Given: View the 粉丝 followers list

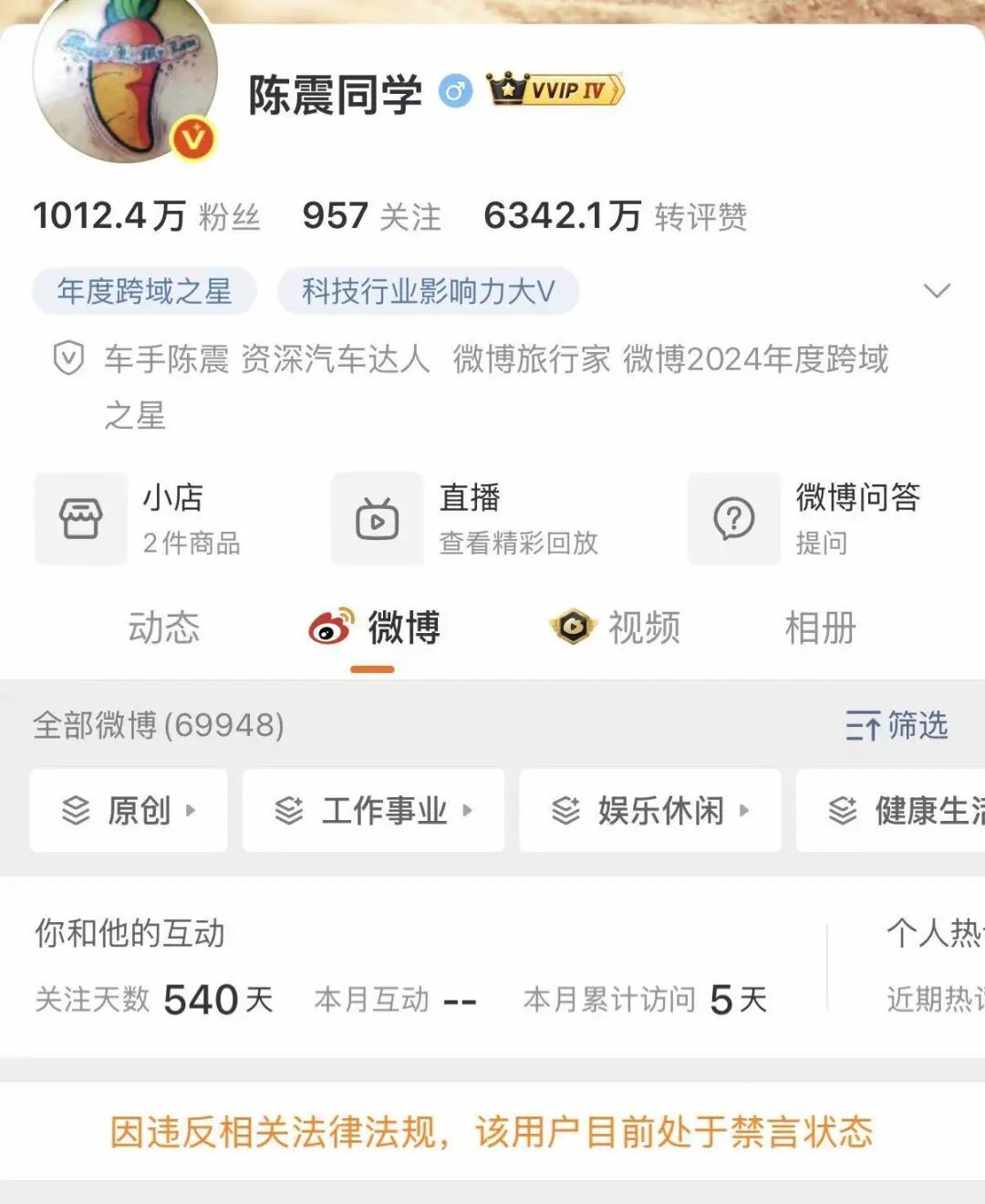Looking at the screenshot, I should (147, 217).
